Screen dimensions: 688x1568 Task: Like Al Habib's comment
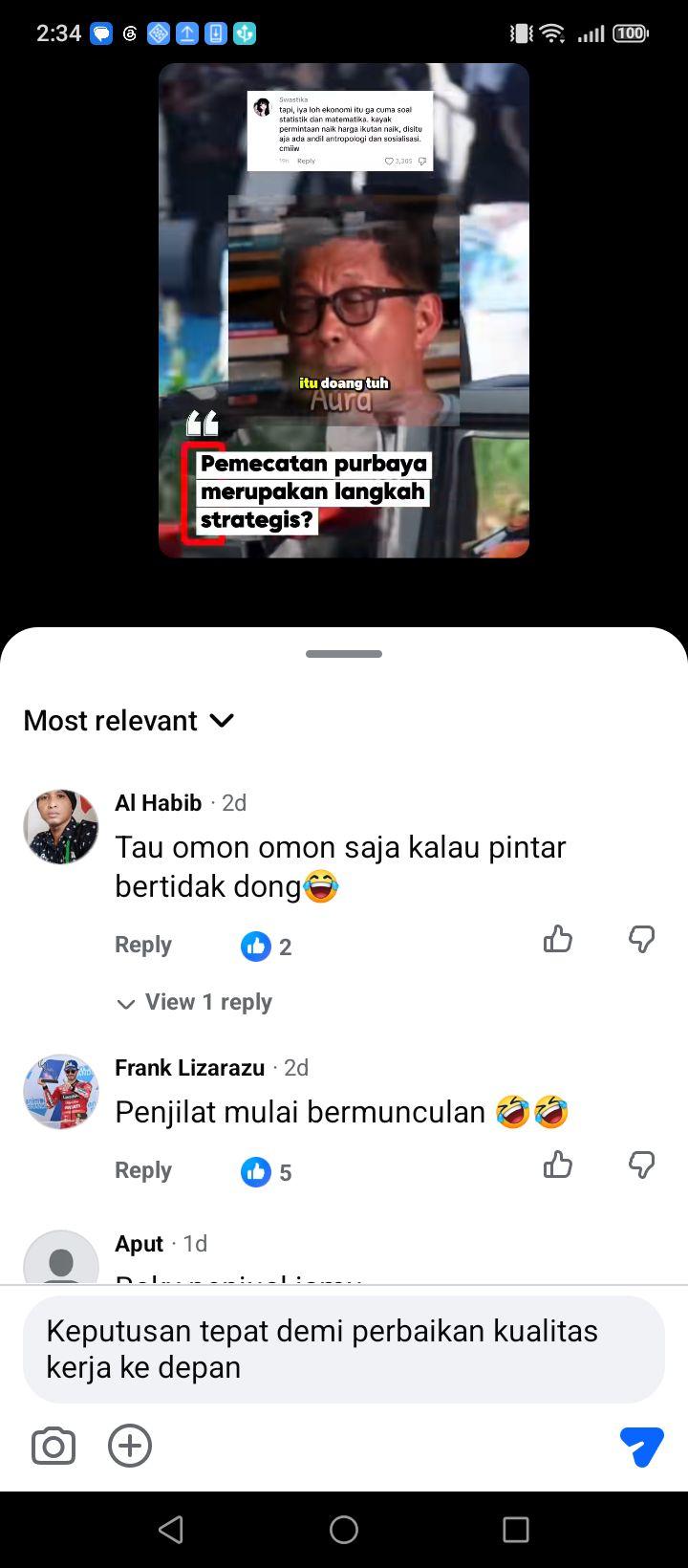(x=558, y=940)
